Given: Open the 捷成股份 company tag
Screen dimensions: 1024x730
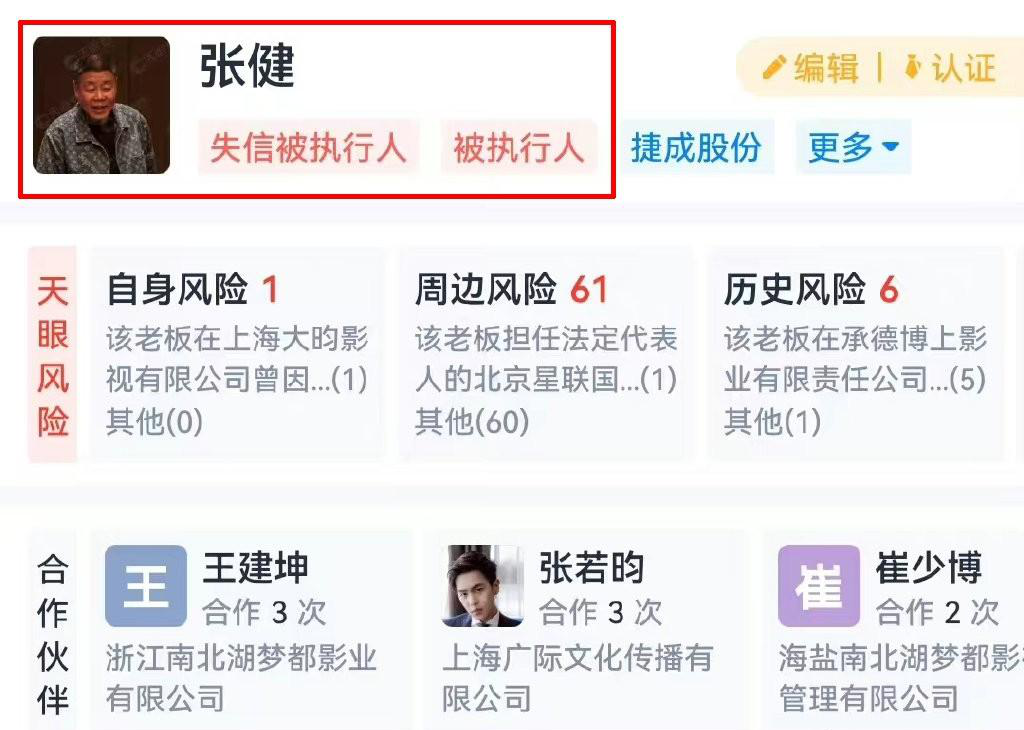Looking at the screenshot, I should pos(696,148).
